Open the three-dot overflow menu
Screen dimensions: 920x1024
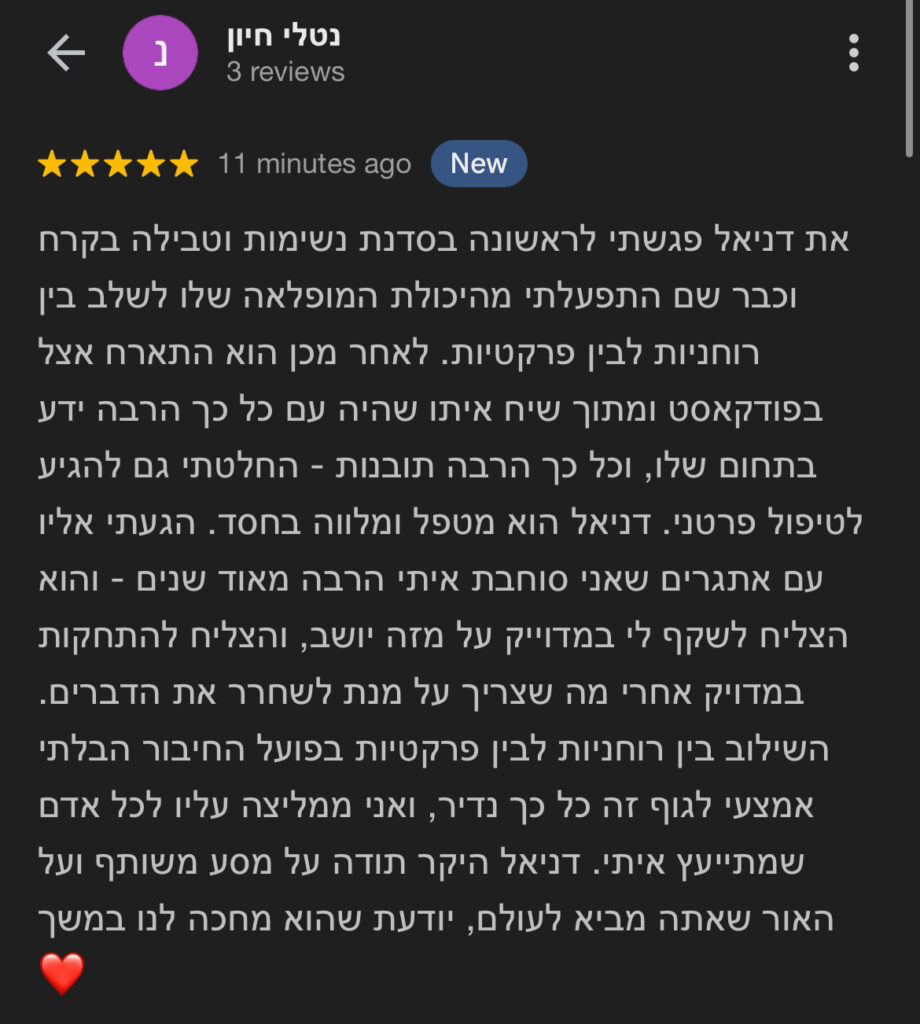pyautogui.click(x=853, y=54)
